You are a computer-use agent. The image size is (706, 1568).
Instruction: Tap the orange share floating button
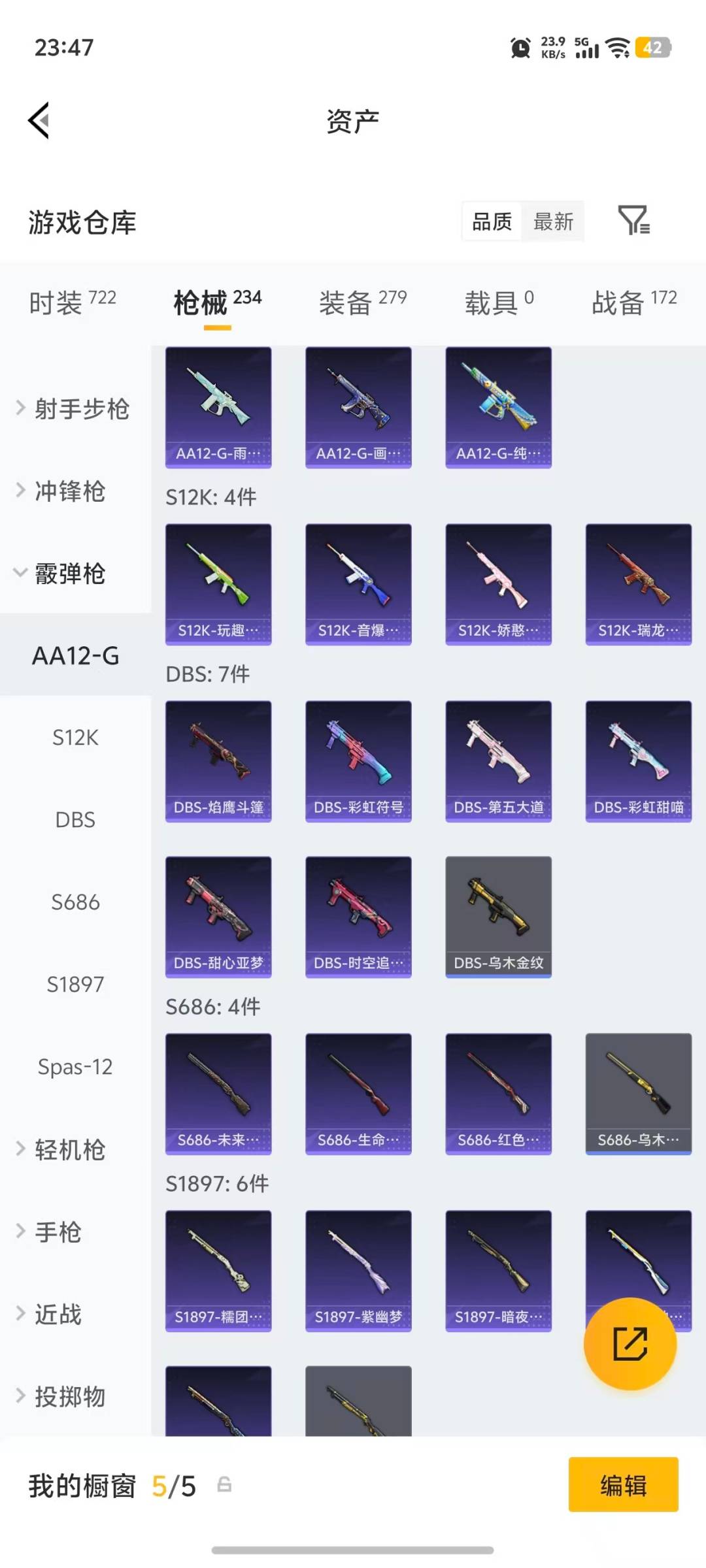(630, 1343)
